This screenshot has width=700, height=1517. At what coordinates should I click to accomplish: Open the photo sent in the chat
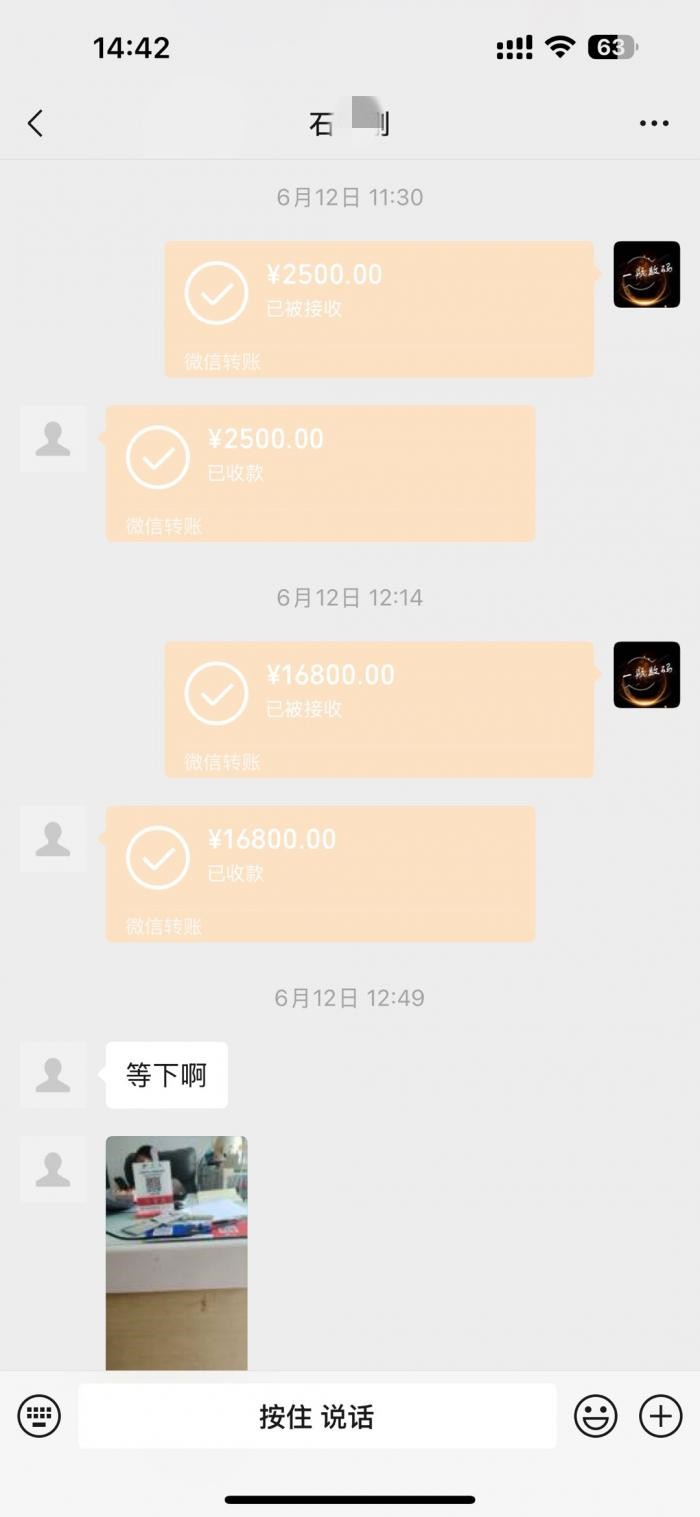coord(177,1252)
